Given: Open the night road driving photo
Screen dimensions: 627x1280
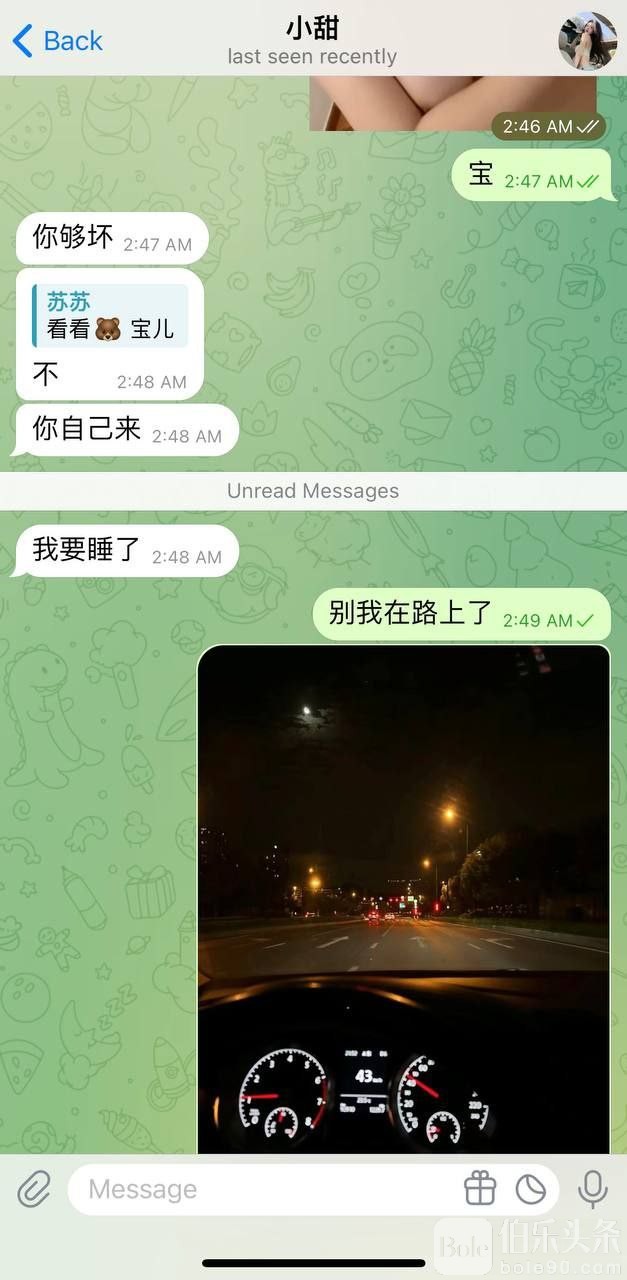Looking at the screenshot, I should 404,900.
